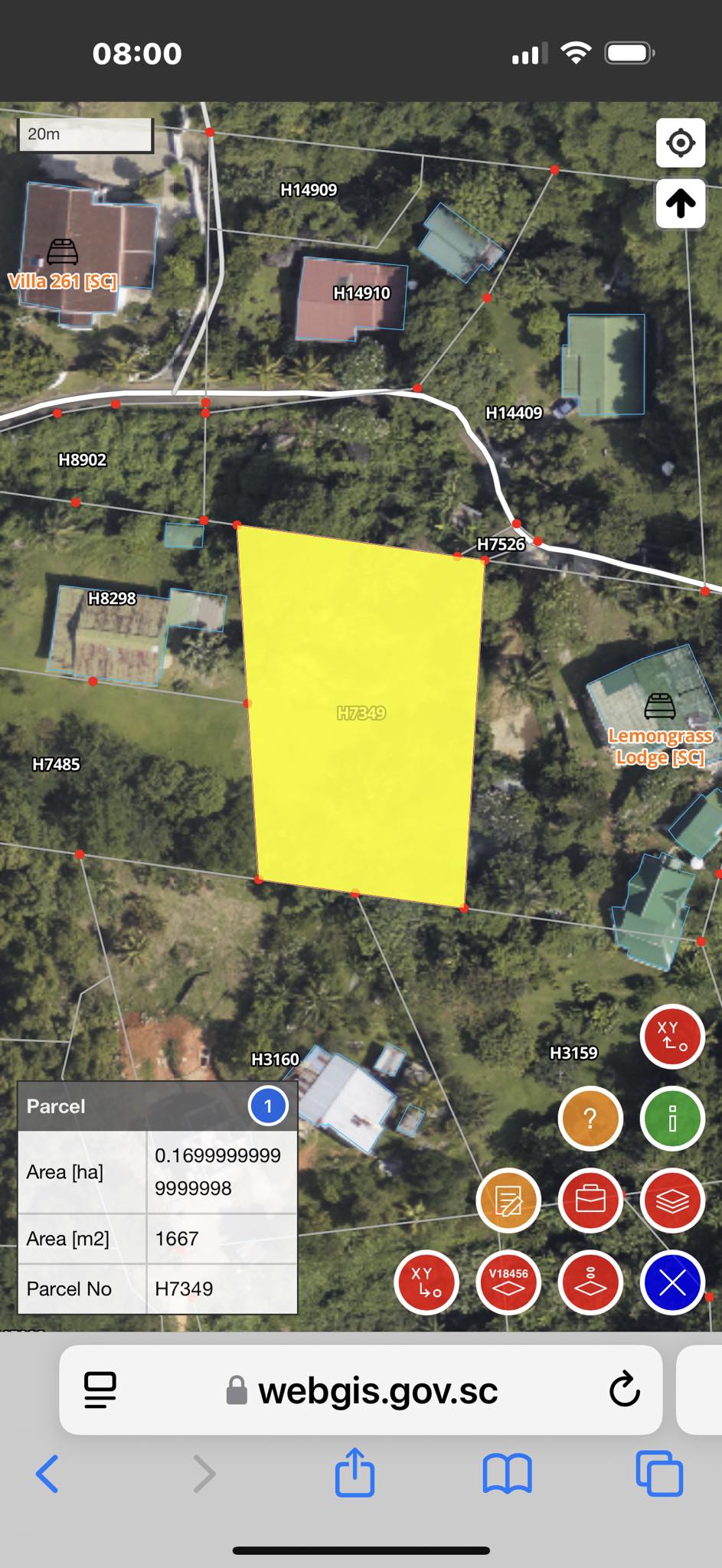The image size is (722, 1568).
Task: Tap the red layer info button beside the V18456 button
Action: (x=590, y=1282)
